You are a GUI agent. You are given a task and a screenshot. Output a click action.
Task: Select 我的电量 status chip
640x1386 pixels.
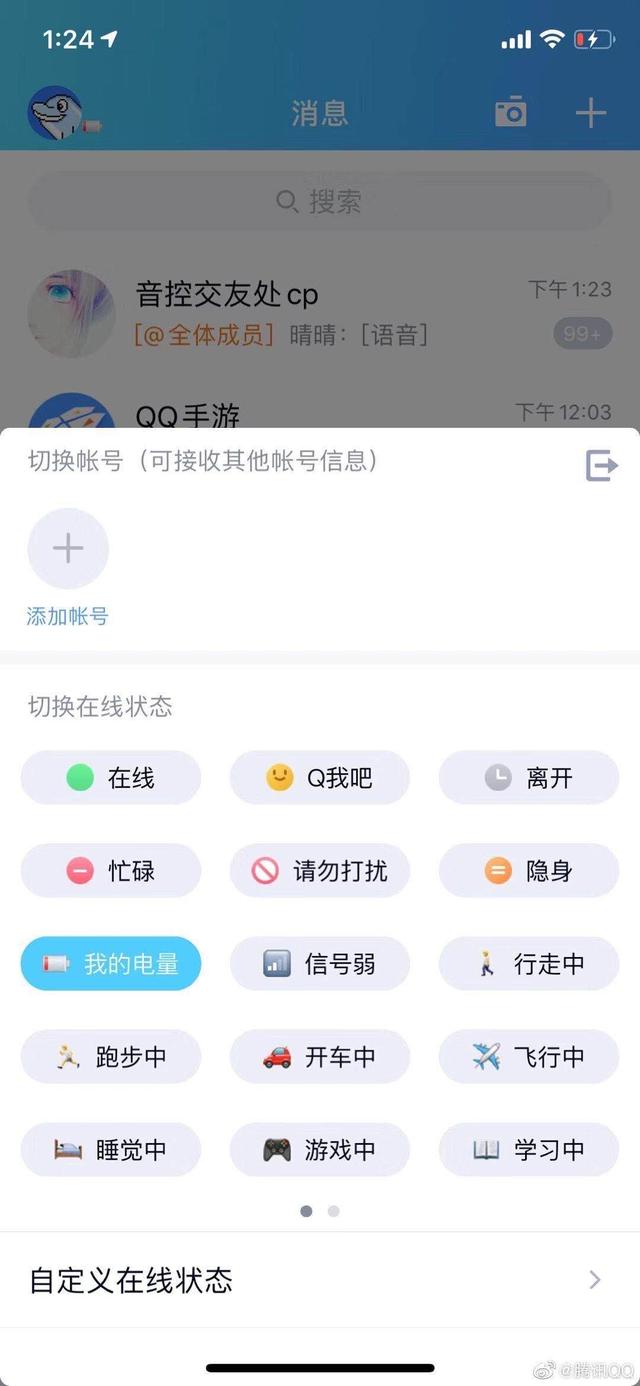click(111, 963)
